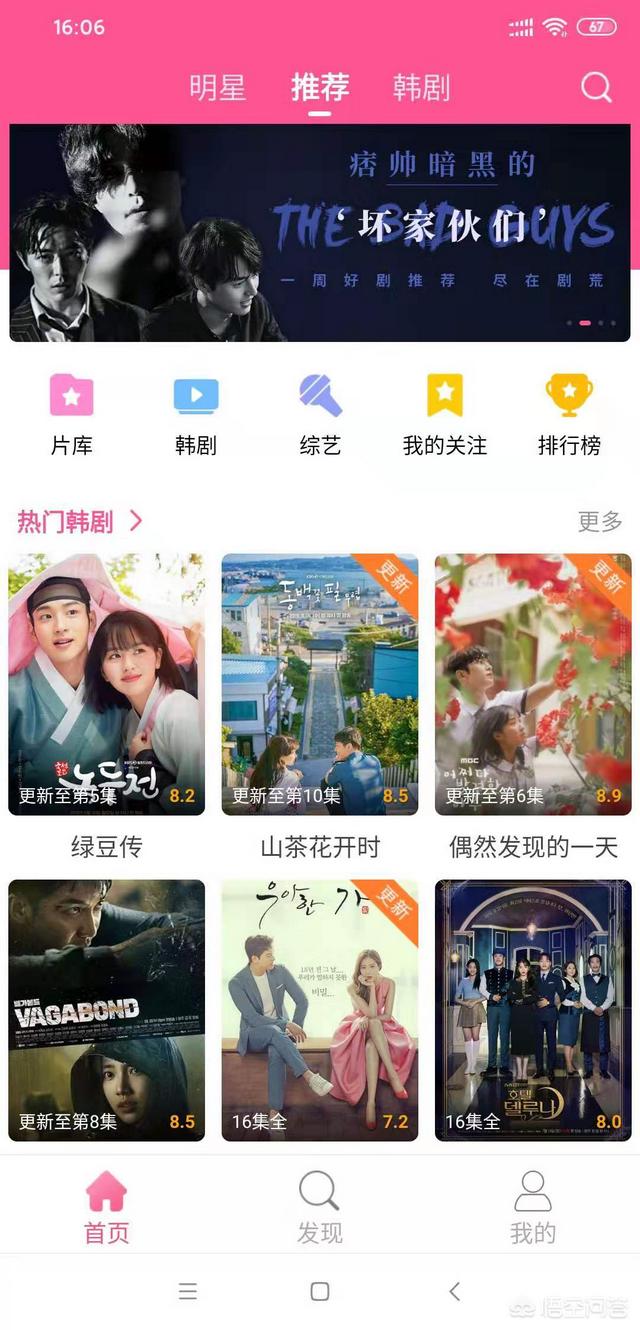
Task: Switch to the 发现 bottom tab
Action: tap(320, 1207)
